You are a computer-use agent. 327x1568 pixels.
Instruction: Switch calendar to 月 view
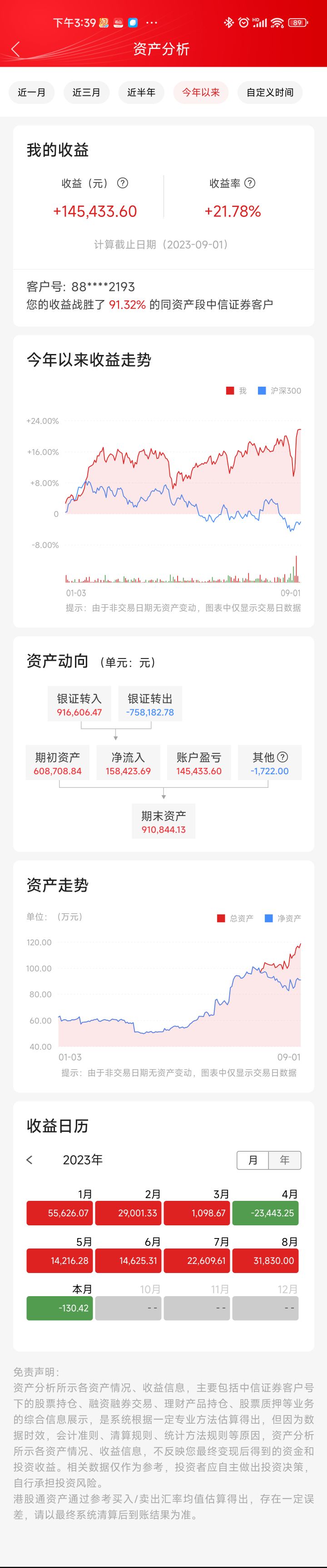(253, 1160)
